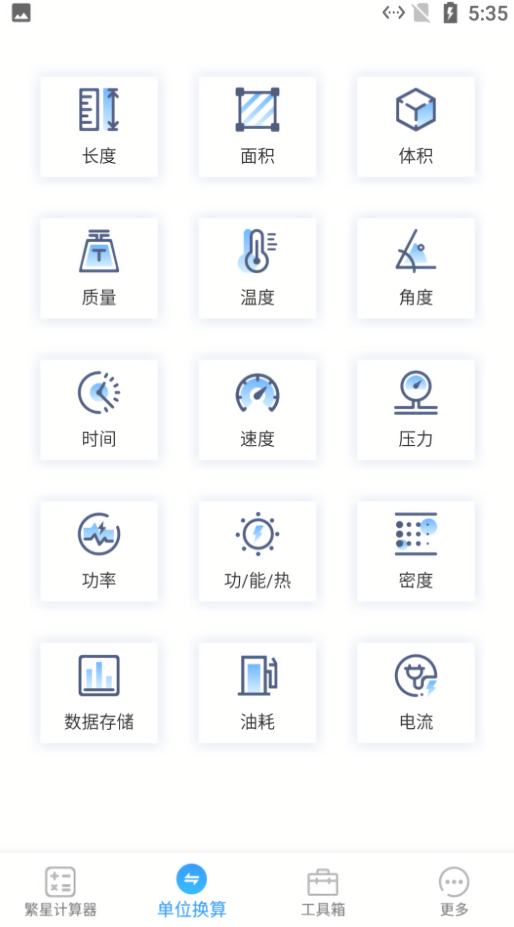Tap the 压力 pressure tile
This screenshot has height=927, width=514.
pos(416,410)
